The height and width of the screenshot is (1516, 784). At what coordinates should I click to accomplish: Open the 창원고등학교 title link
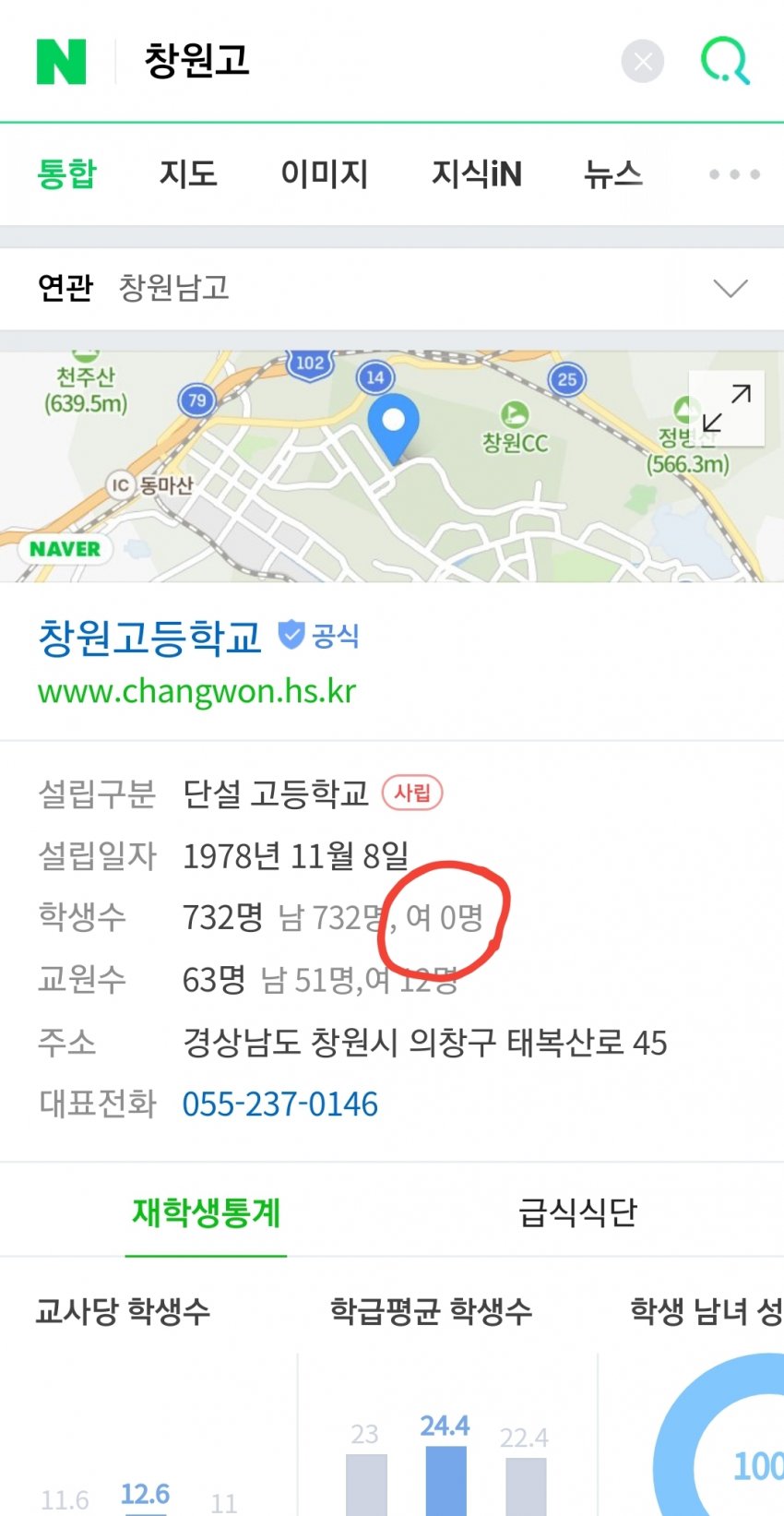click(x=150, y=638)
